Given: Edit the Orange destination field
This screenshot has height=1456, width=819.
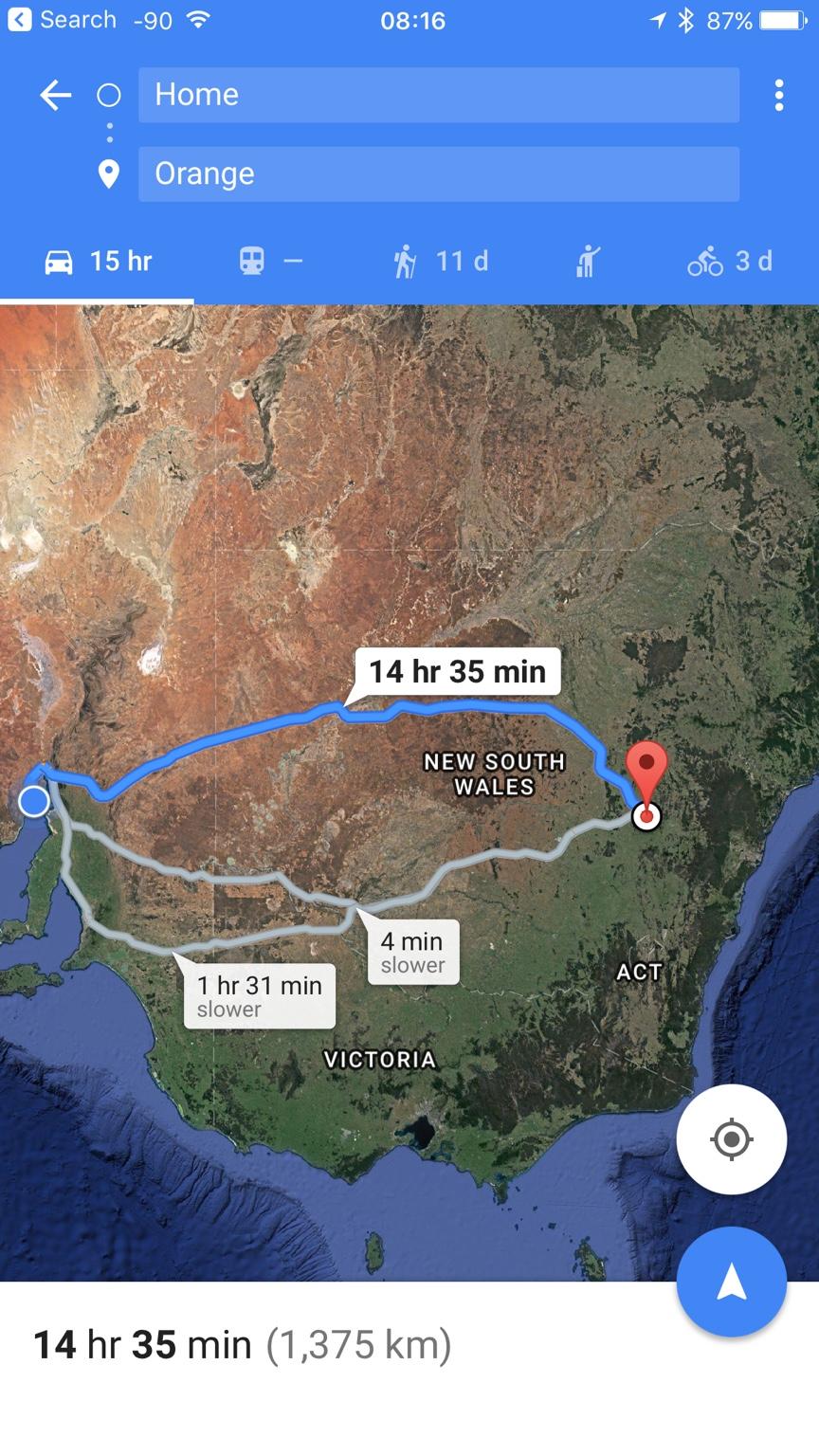Looking at the screenshot, I should (x=438, y=174).
